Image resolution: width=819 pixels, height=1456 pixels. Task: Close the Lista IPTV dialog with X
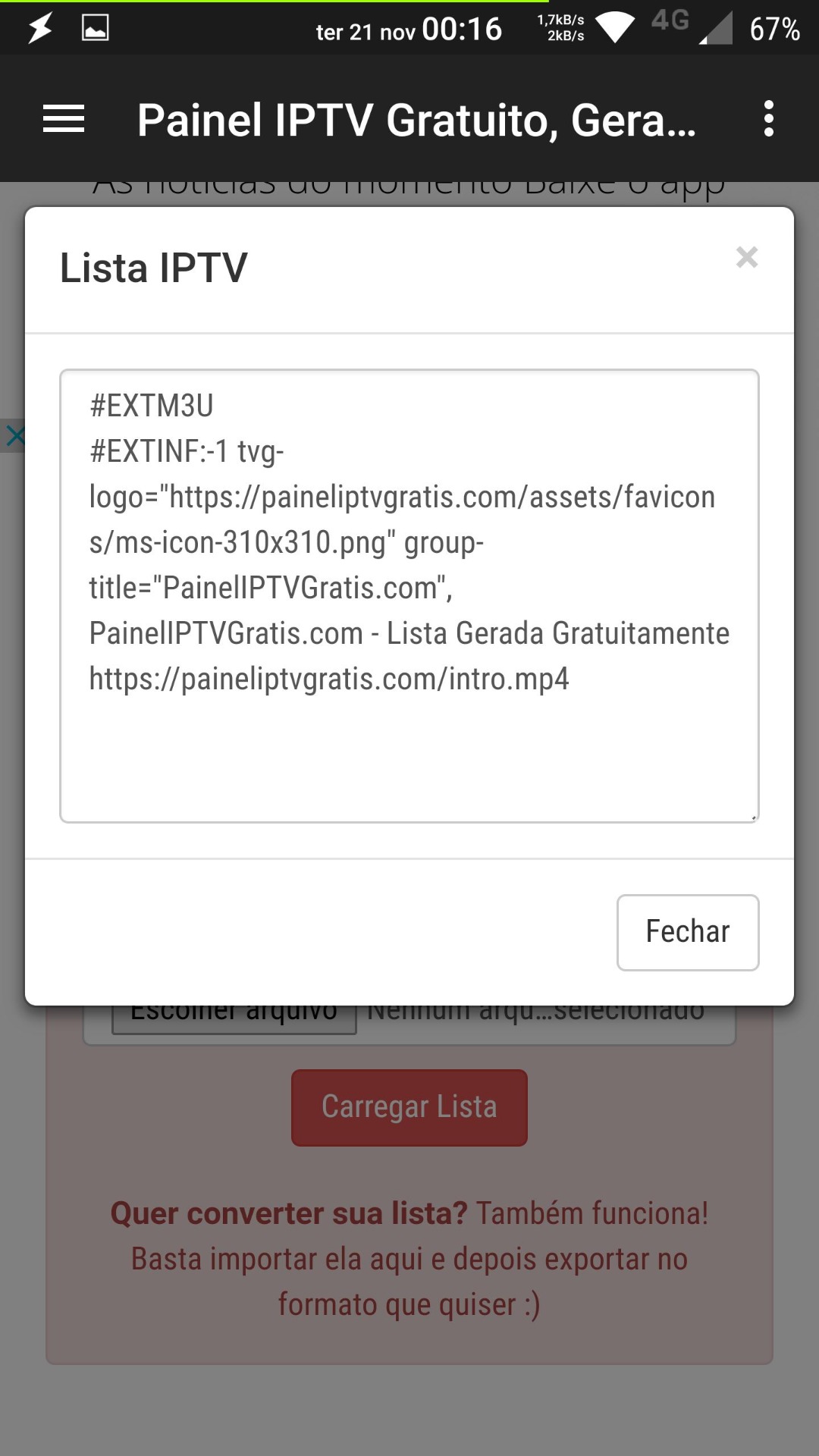746,257
